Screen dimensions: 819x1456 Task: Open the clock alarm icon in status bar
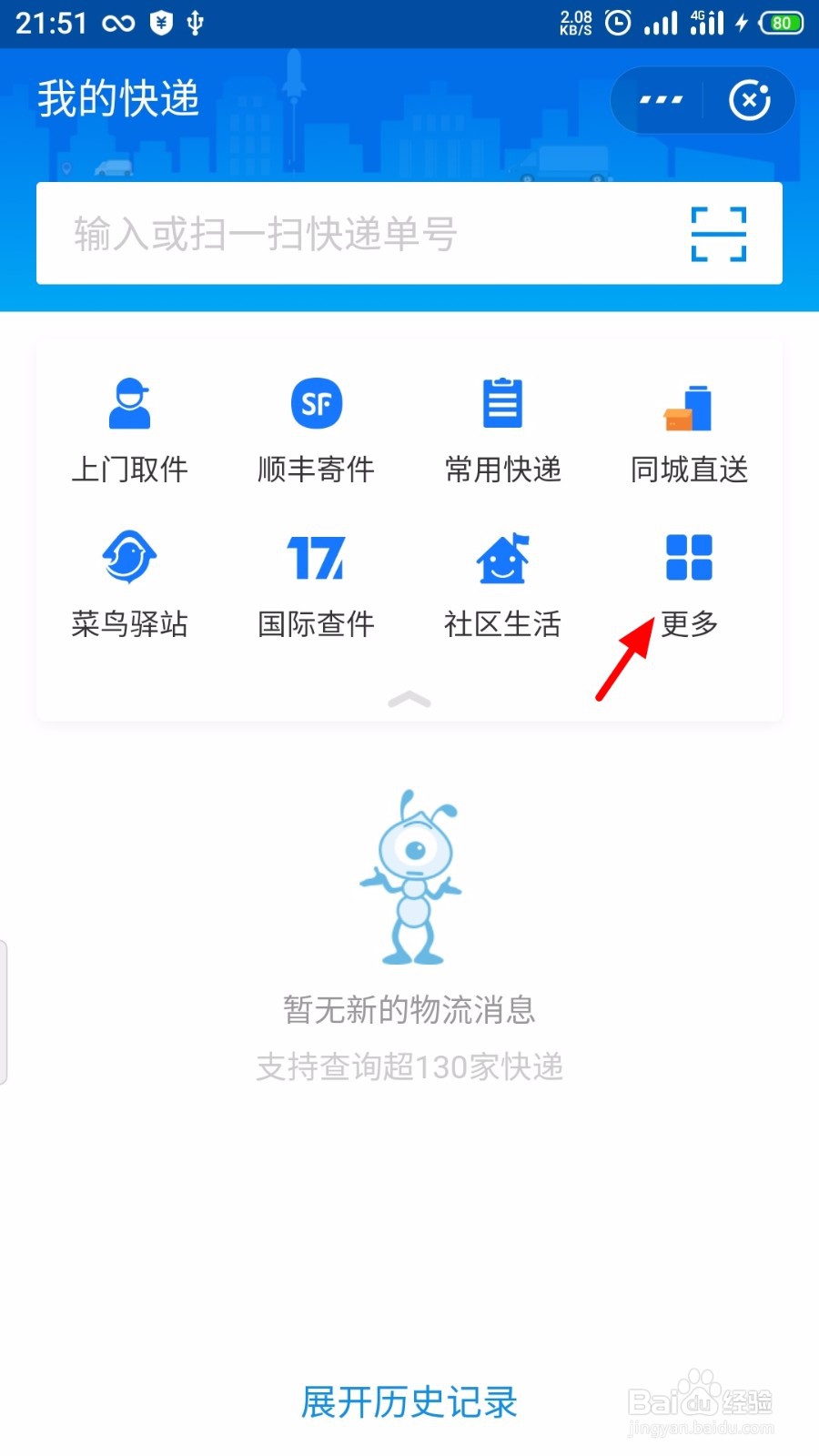click(x=617, y=23)
